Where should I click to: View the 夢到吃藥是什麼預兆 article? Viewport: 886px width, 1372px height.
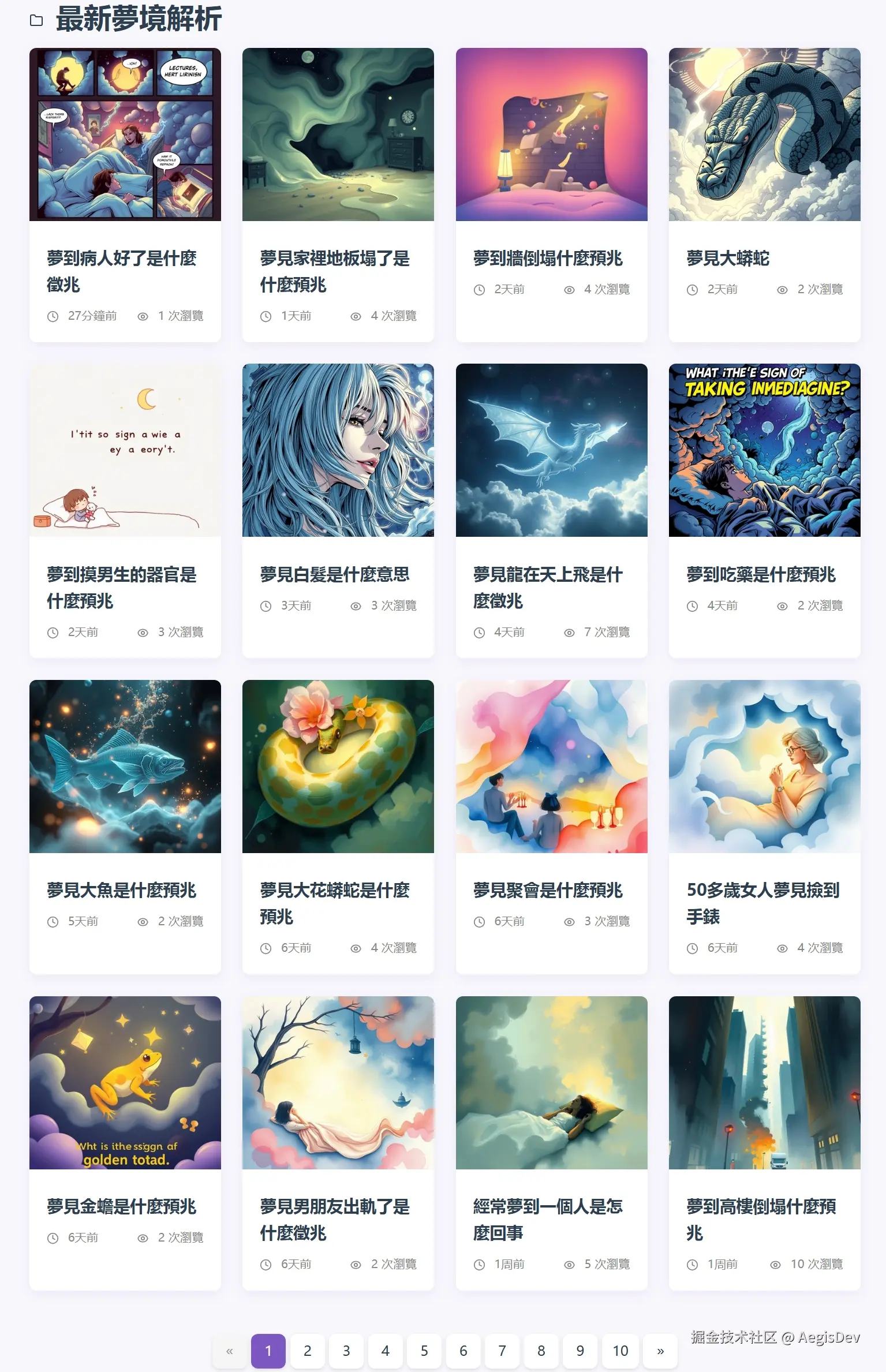point(760,574)
